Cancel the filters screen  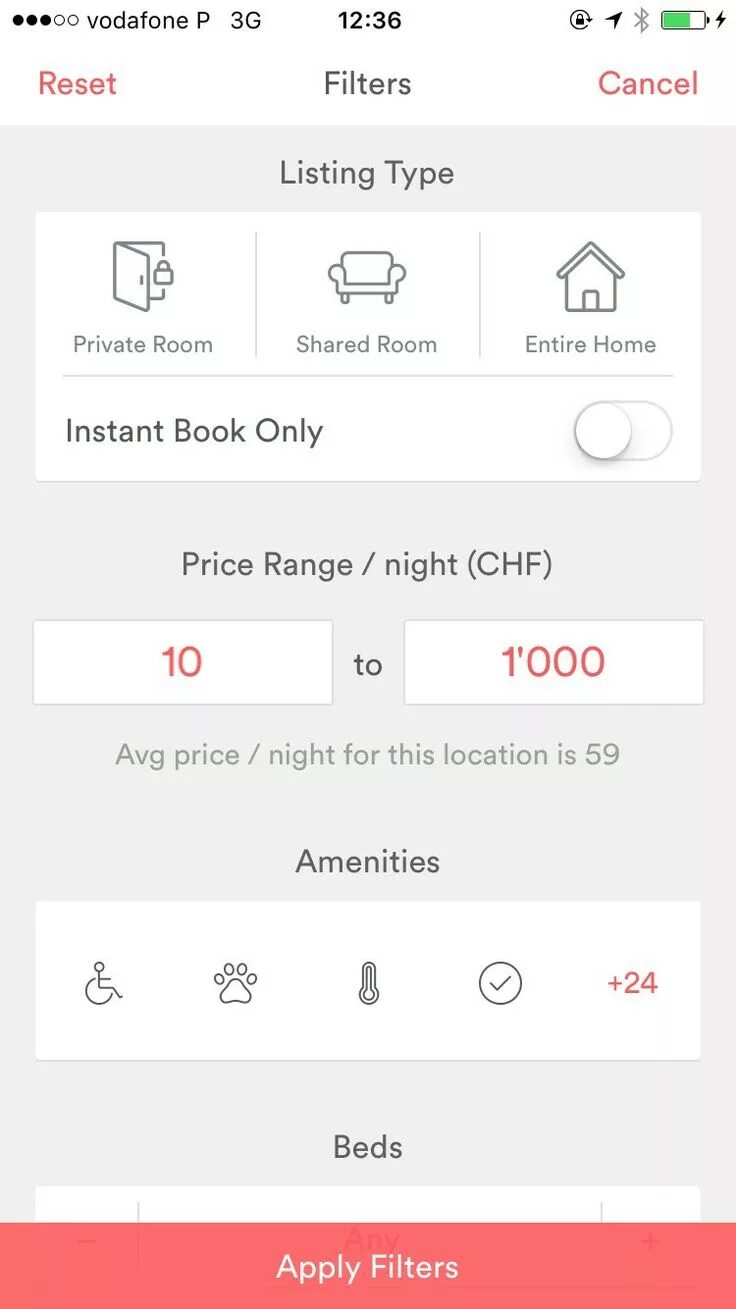(648, 83)
